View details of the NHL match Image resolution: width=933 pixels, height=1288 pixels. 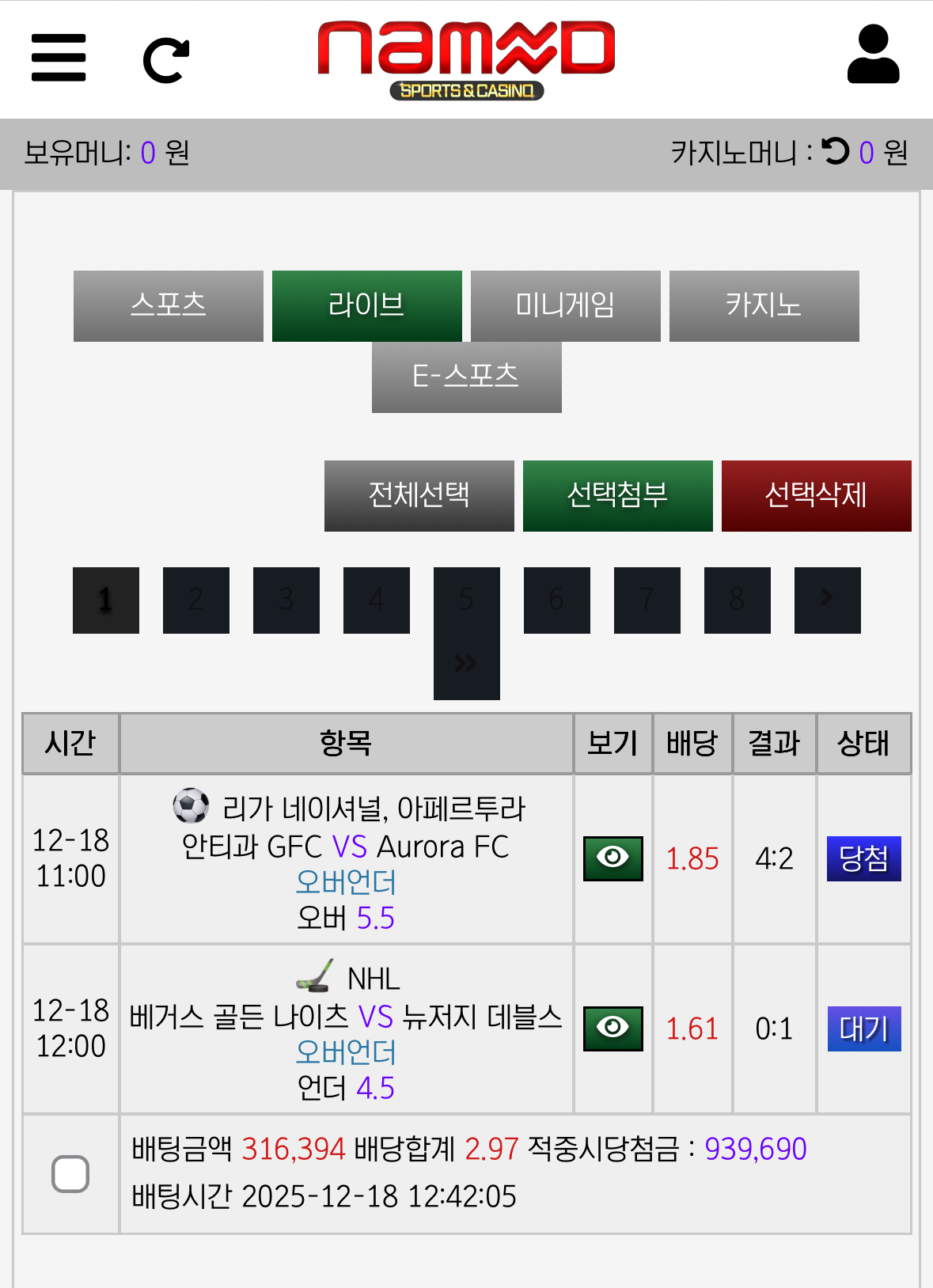[x=613, y=1029]
